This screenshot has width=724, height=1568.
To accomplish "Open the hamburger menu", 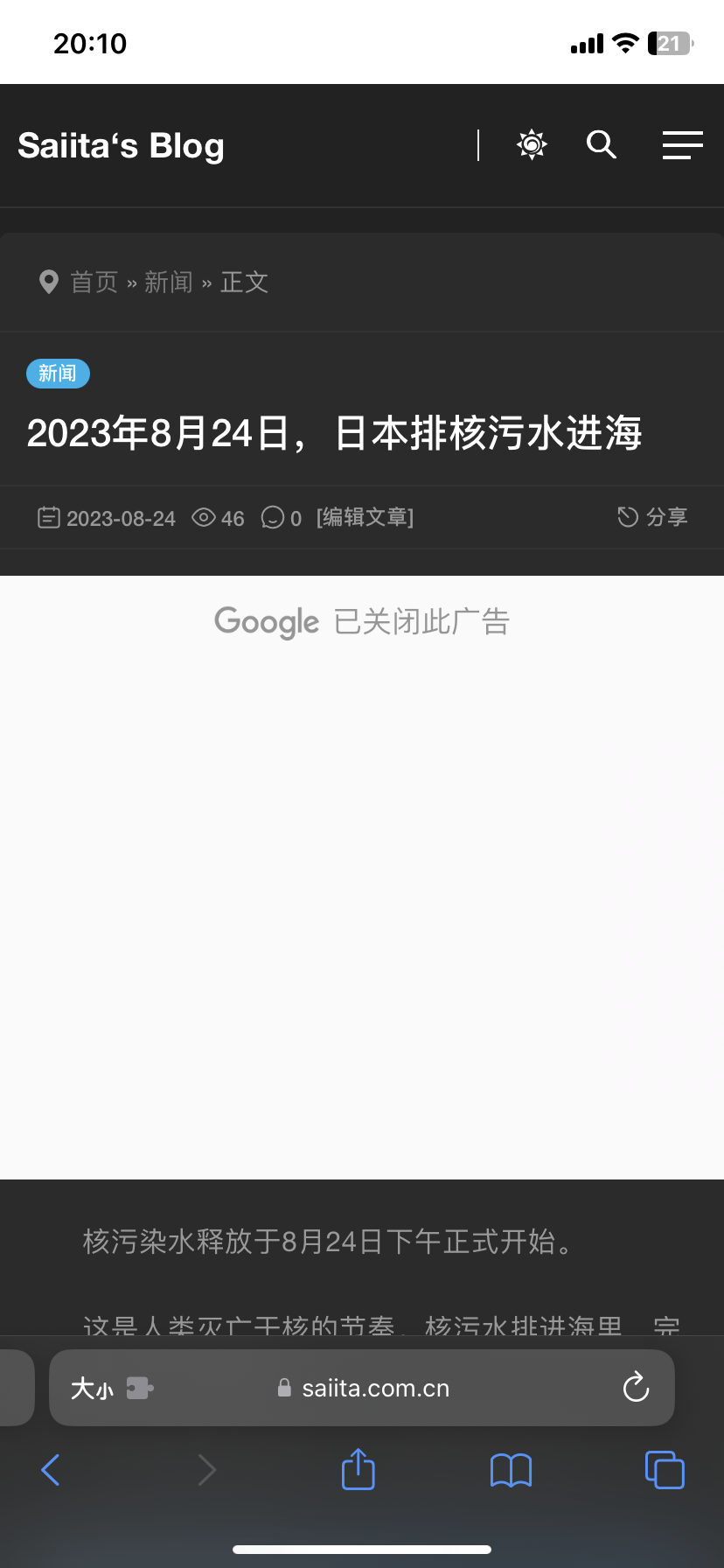I will (x=682, y=144).
